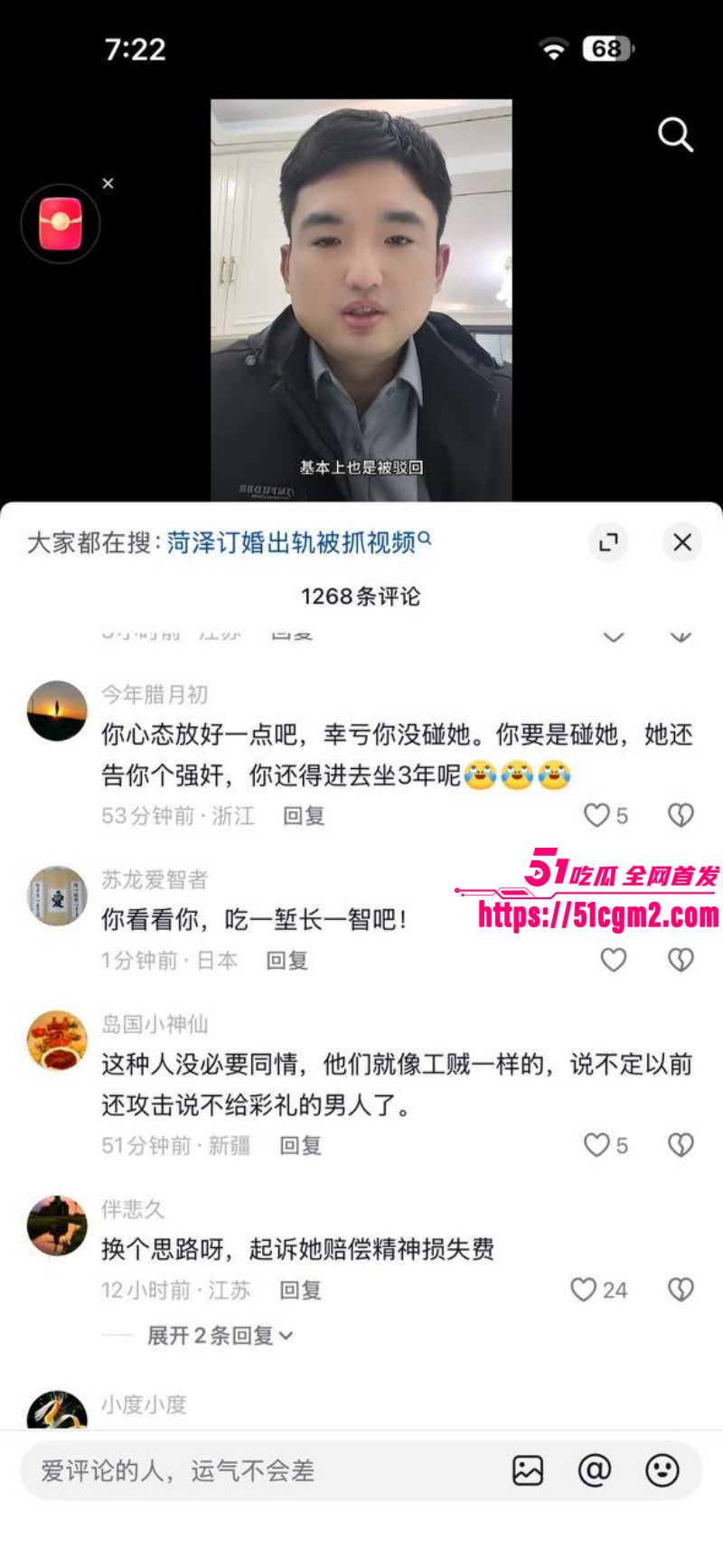This screenshot has width=723, height=1568.
Task: View 小度小度's avatar thumbnail
Action: pos(56,1410)
